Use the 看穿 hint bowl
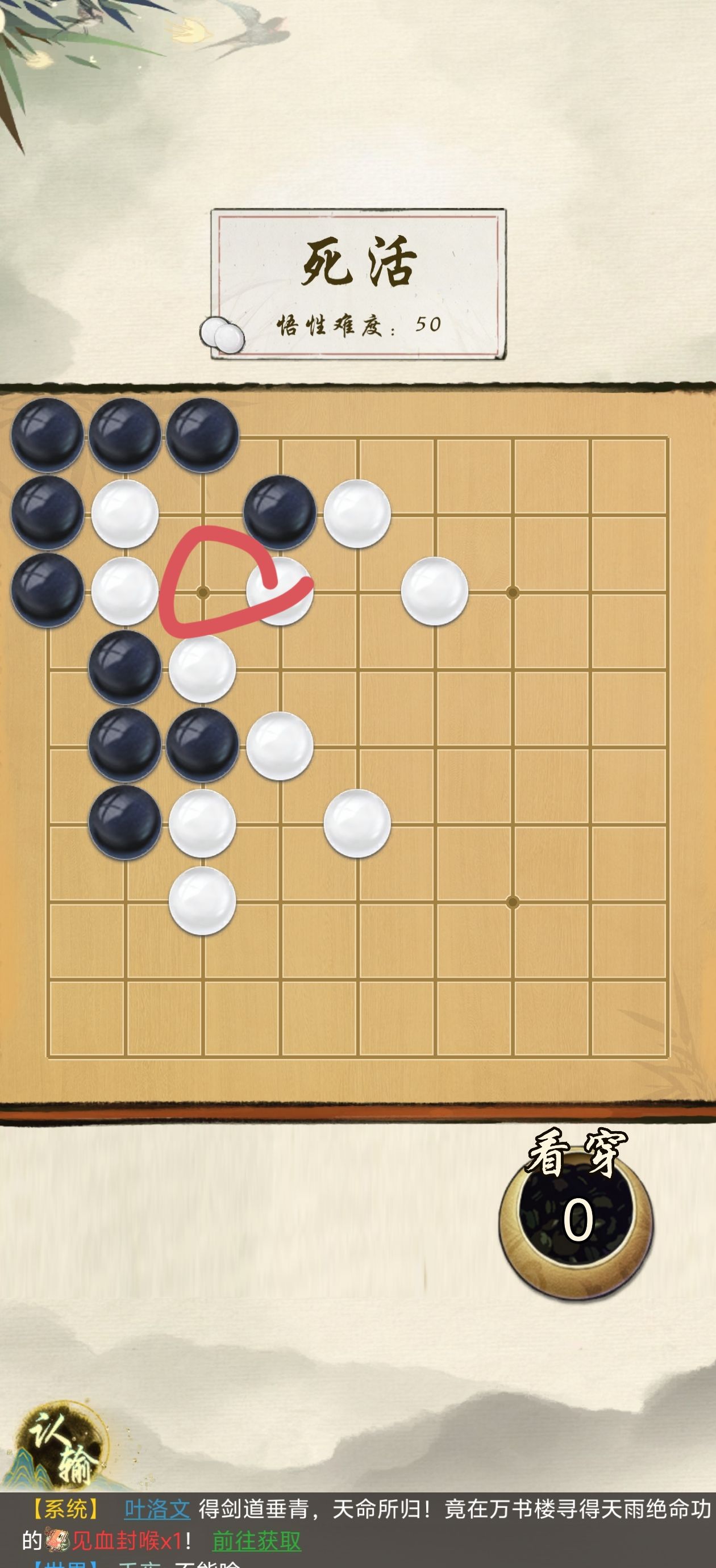 (576, 1220)
